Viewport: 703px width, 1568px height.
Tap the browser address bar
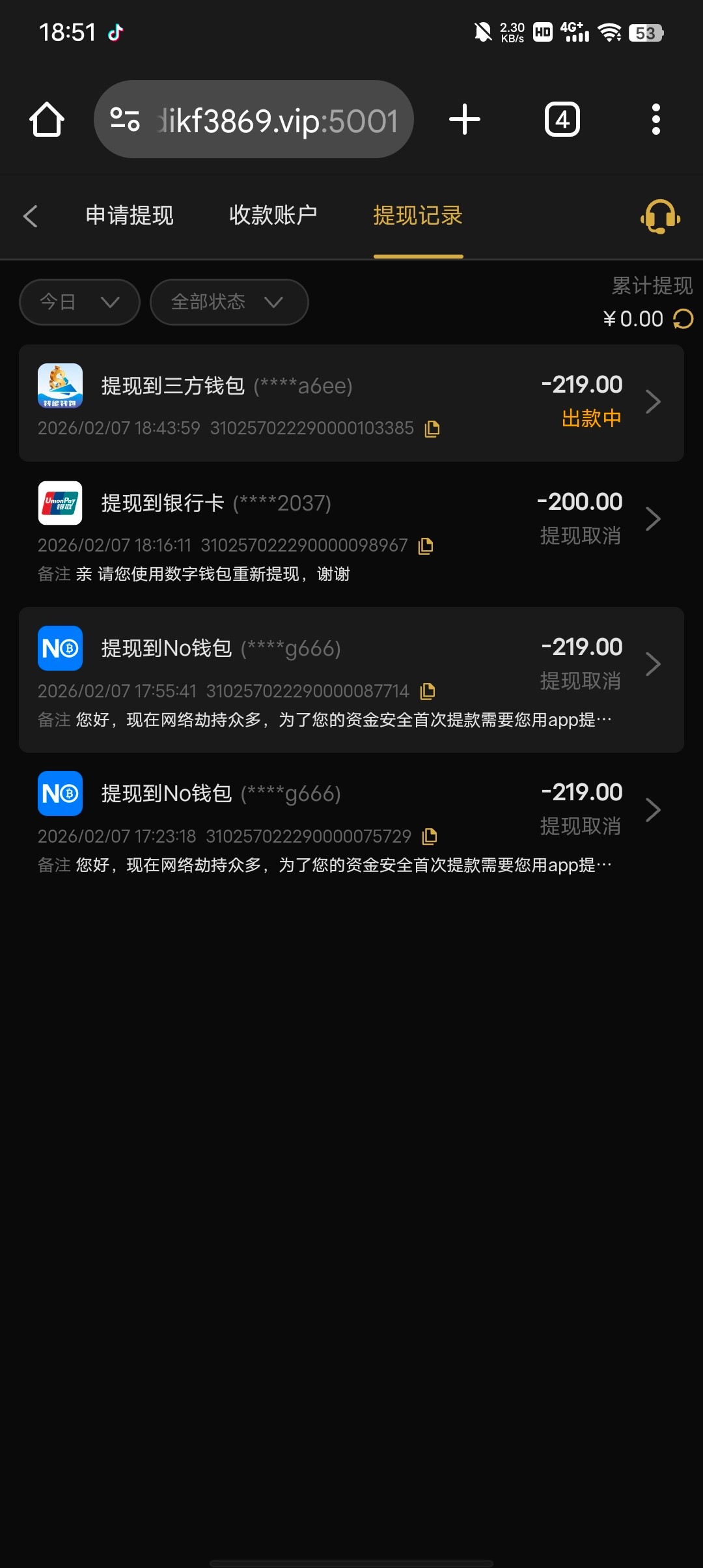point(254,120)
